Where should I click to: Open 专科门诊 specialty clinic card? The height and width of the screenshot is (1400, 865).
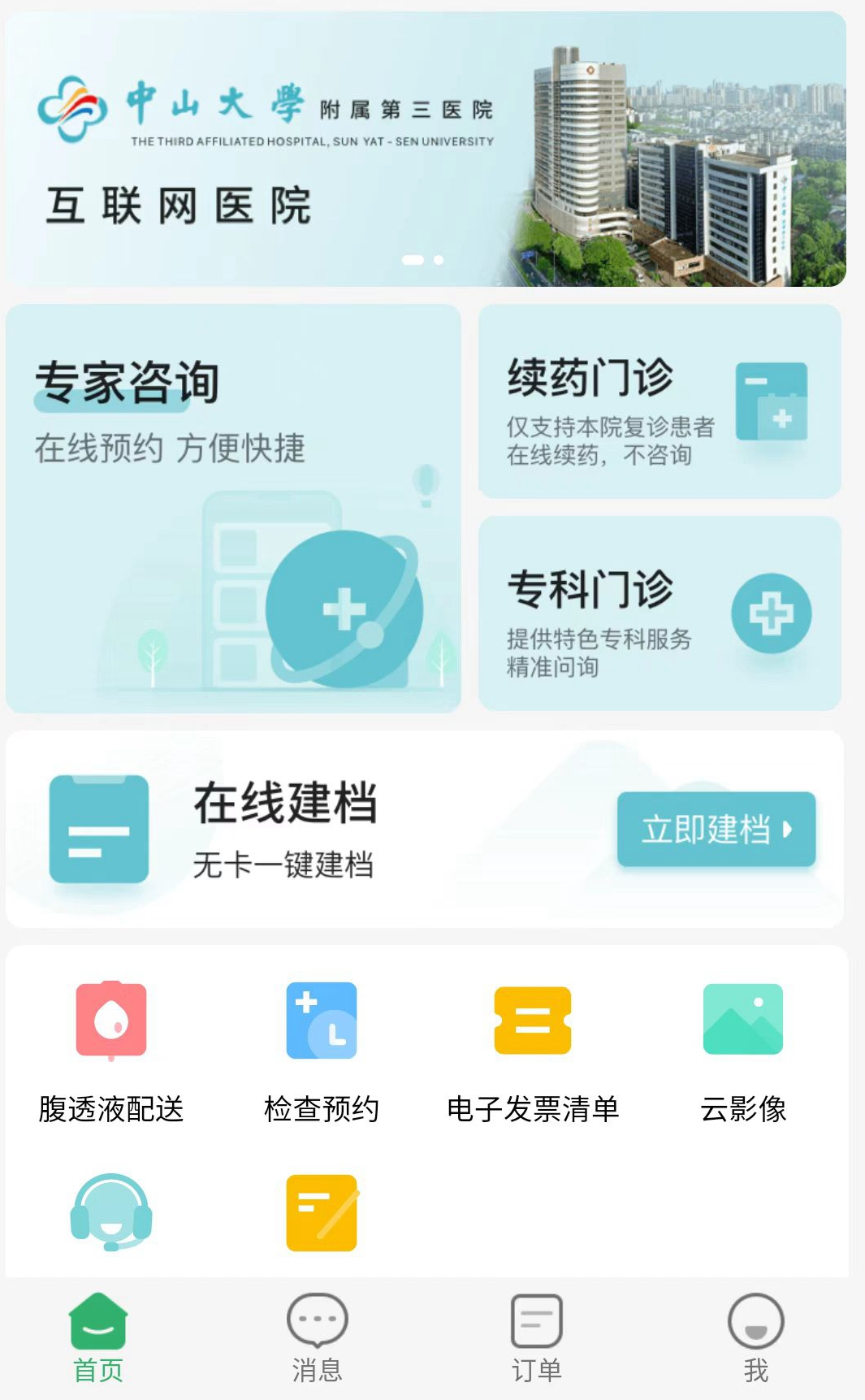coord(659,613)
